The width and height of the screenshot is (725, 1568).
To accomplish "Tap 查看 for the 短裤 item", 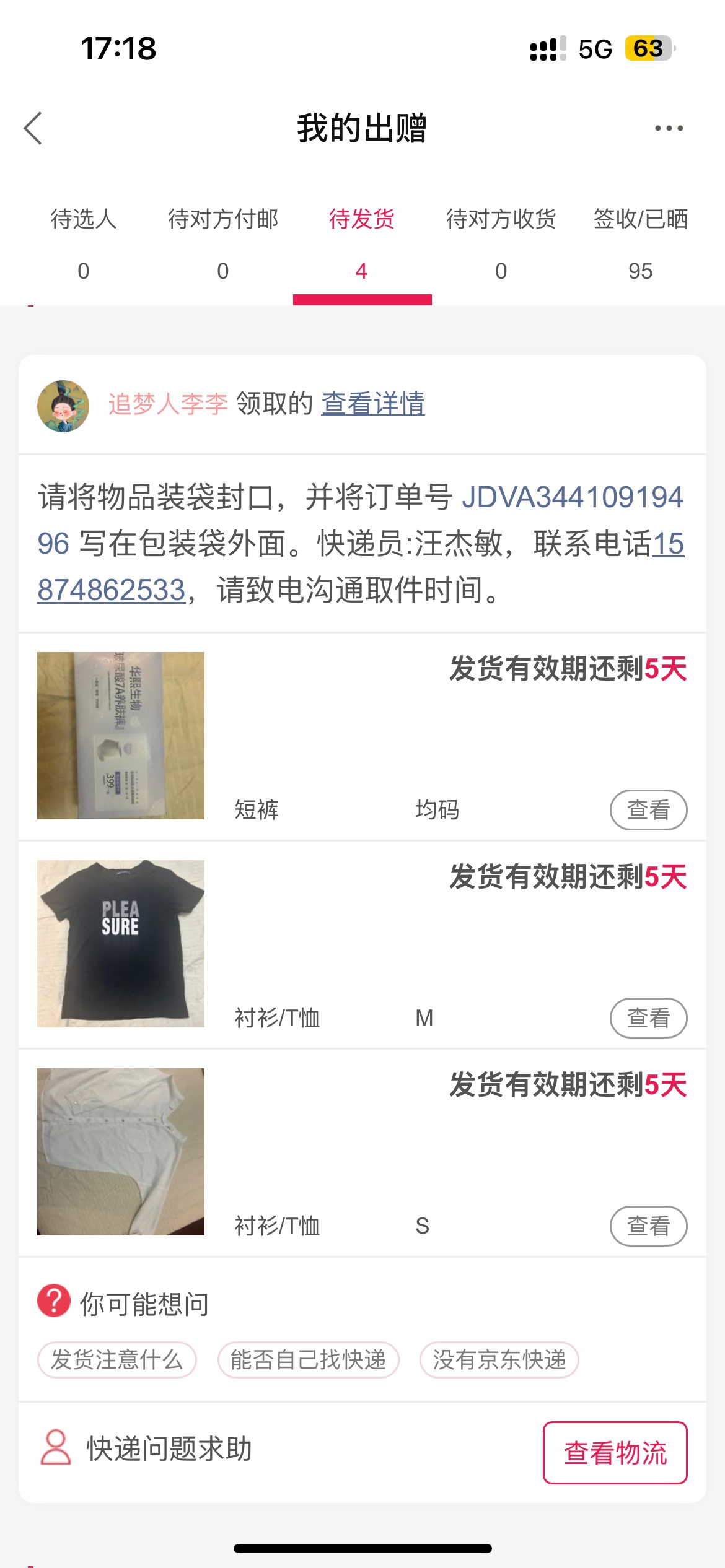I will point(649,809).
